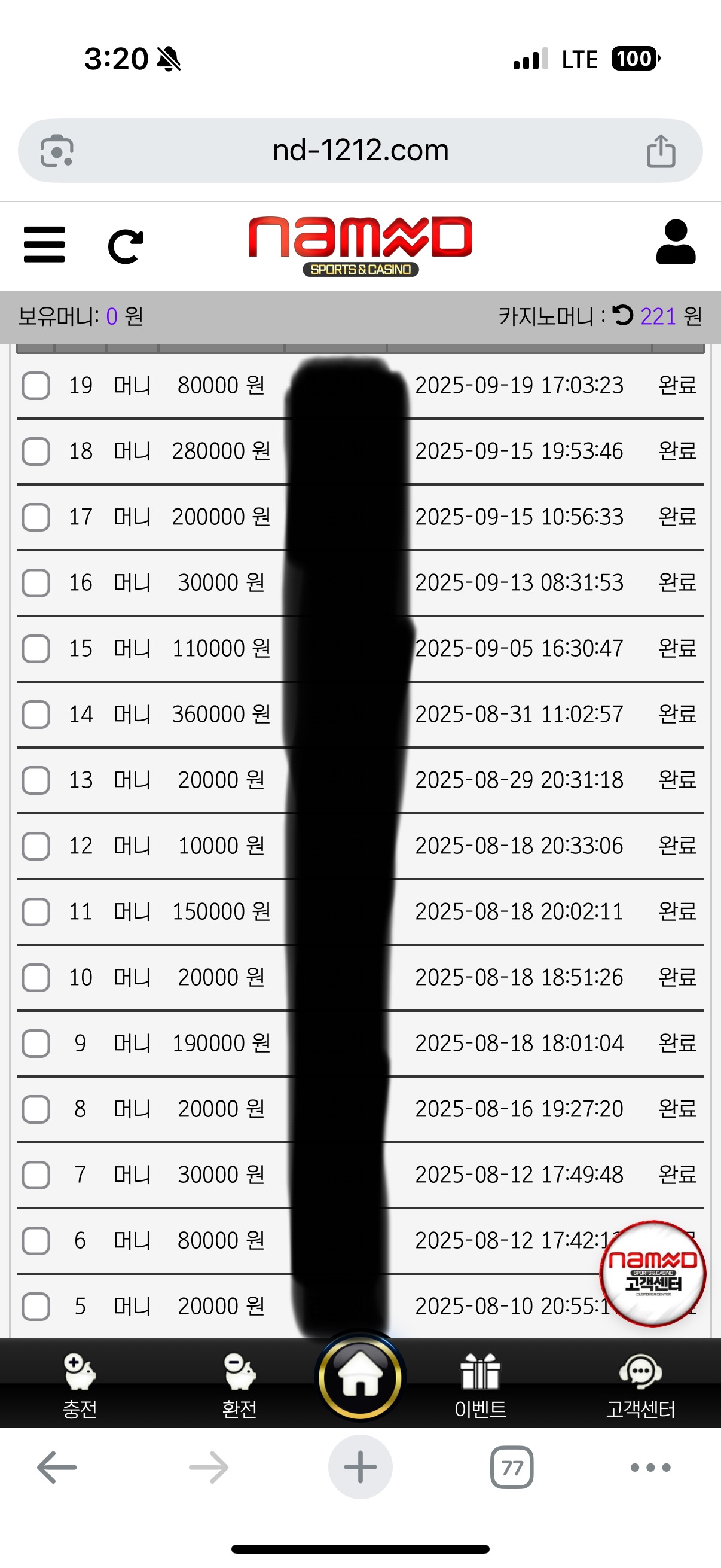721x1568 pixels.
Task: Select the checkbox for row 19
Action: [36, 386]
